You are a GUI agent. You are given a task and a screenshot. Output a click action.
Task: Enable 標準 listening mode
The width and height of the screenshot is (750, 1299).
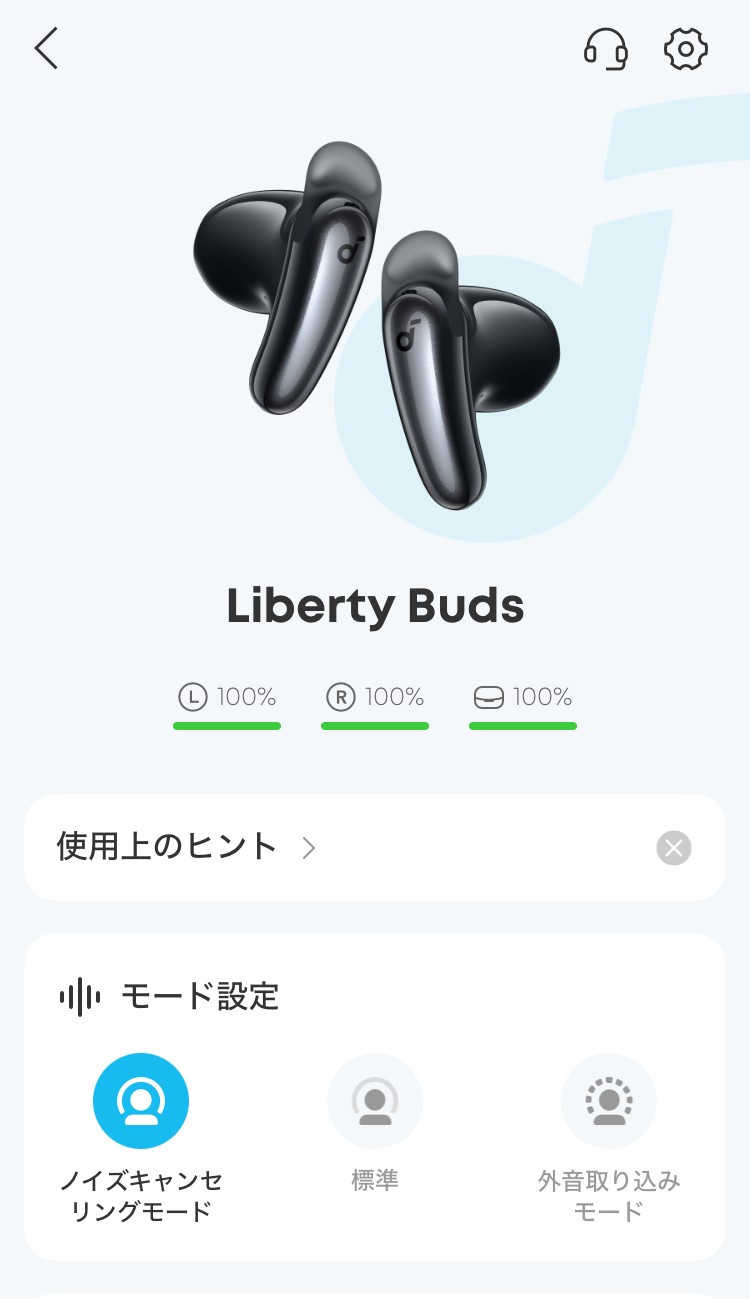[375, 1100]
